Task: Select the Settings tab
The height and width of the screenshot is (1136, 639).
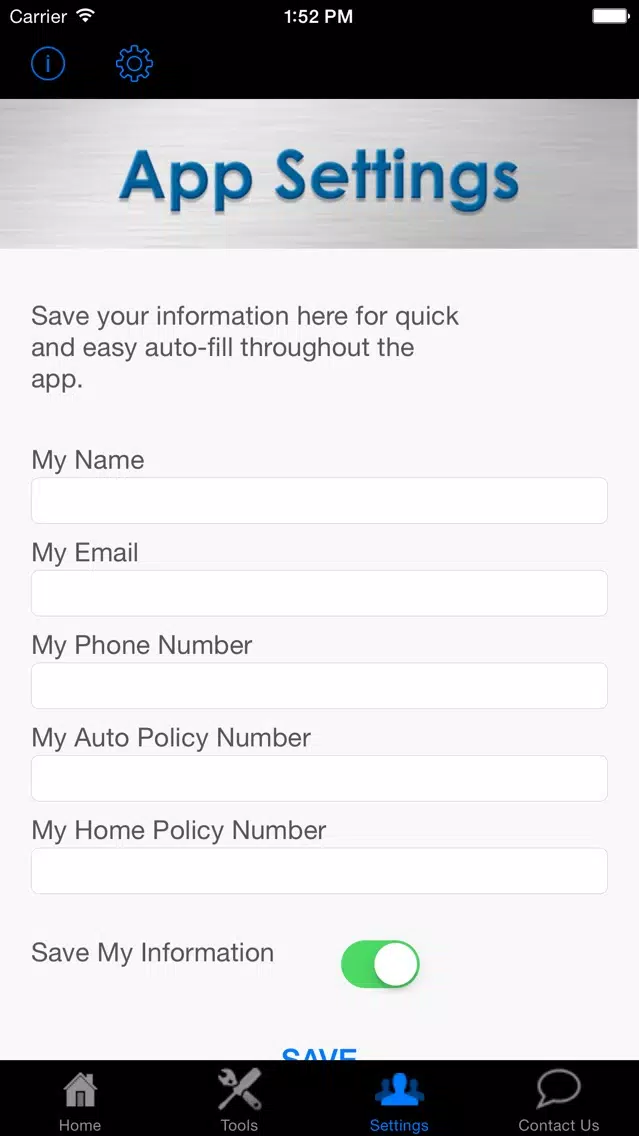Action: [399, 1099]
